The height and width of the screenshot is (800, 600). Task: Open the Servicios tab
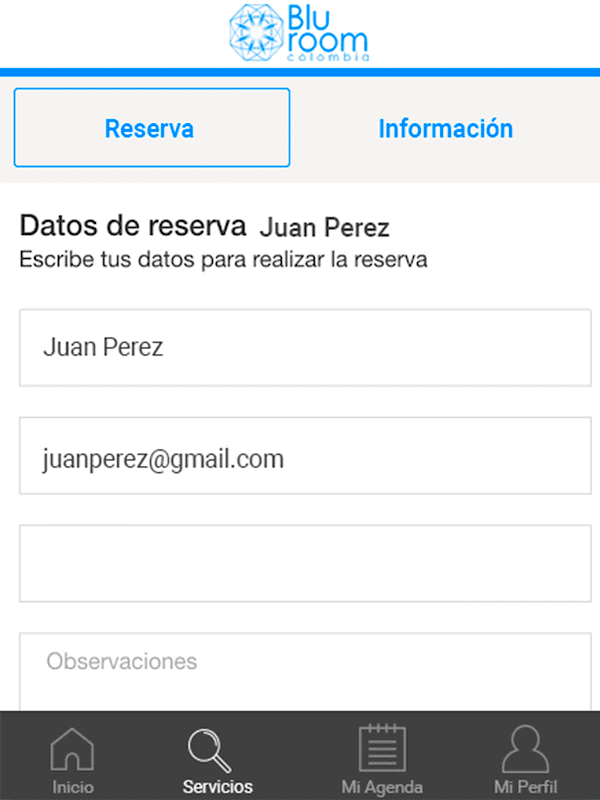click(x=217, y=759)
